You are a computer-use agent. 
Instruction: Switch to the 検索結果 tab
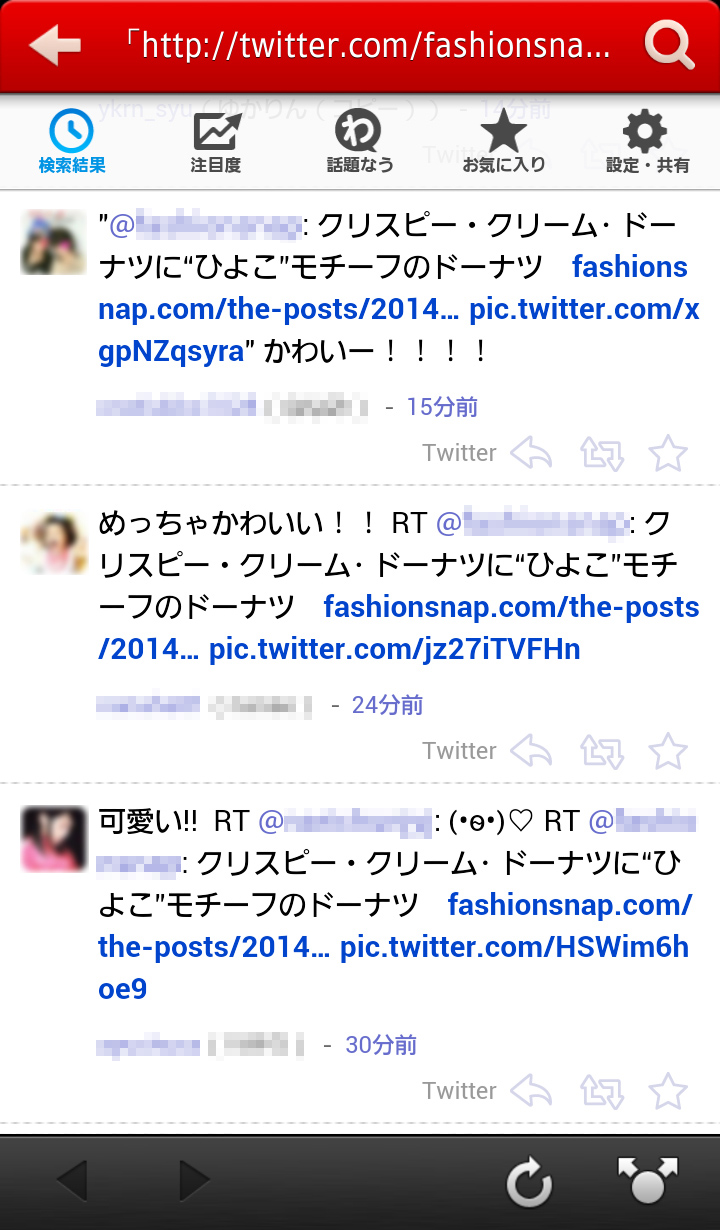[x=72, y=142]
